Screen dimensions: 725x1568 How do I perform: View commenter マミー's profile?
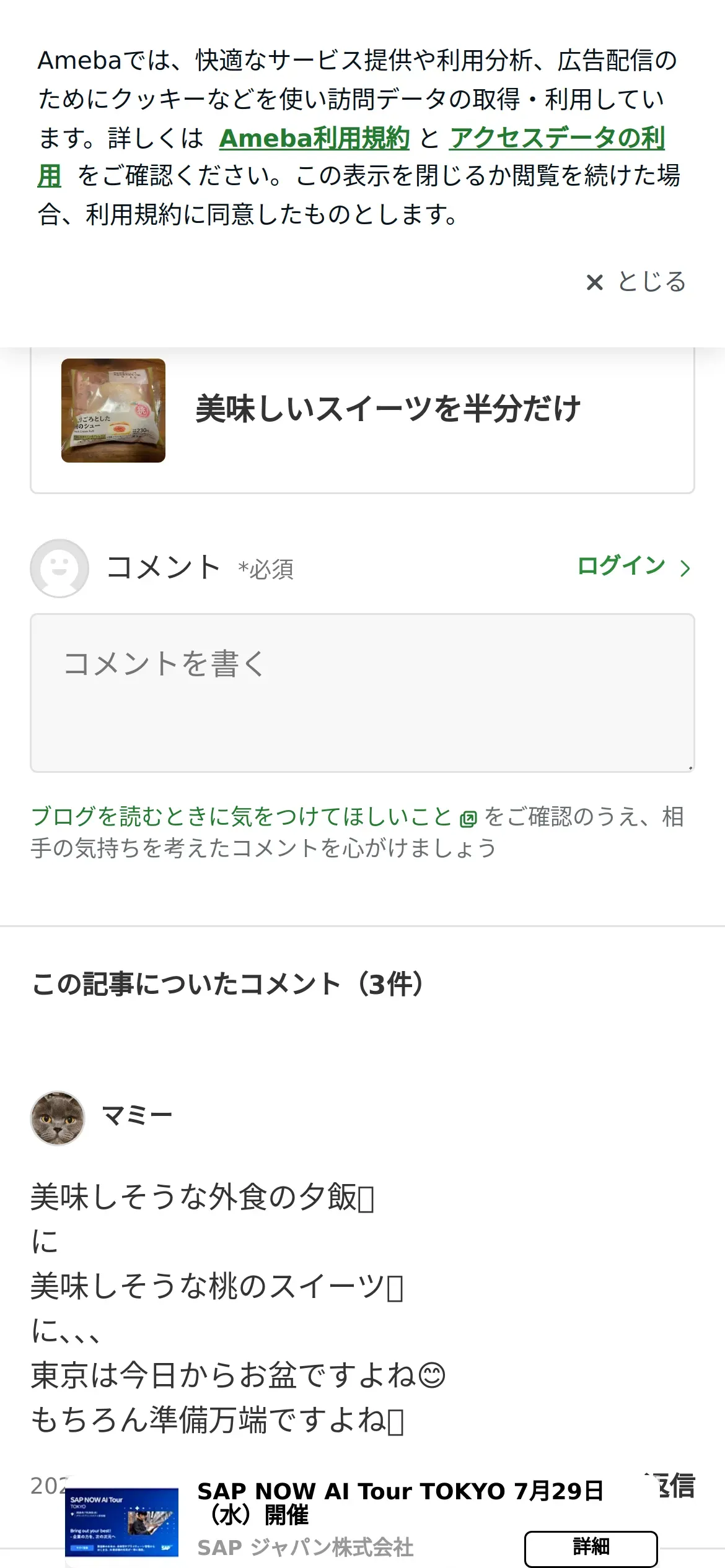click(137, 1116)
